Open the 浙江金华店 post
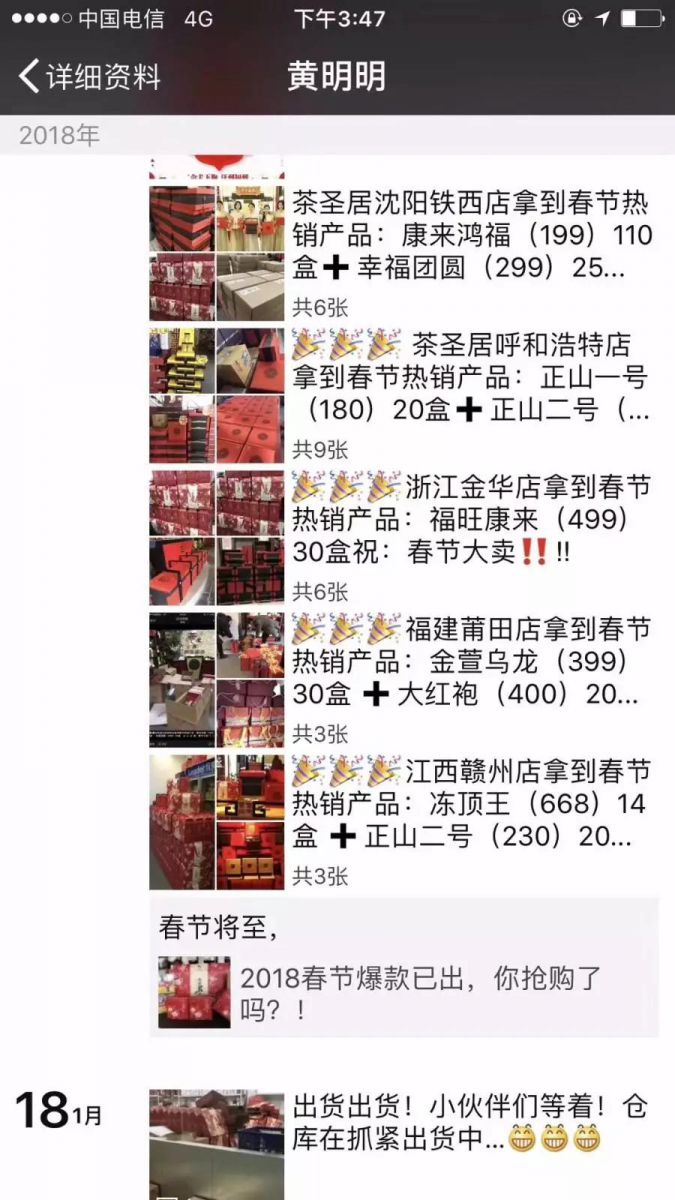 point(470,520)
